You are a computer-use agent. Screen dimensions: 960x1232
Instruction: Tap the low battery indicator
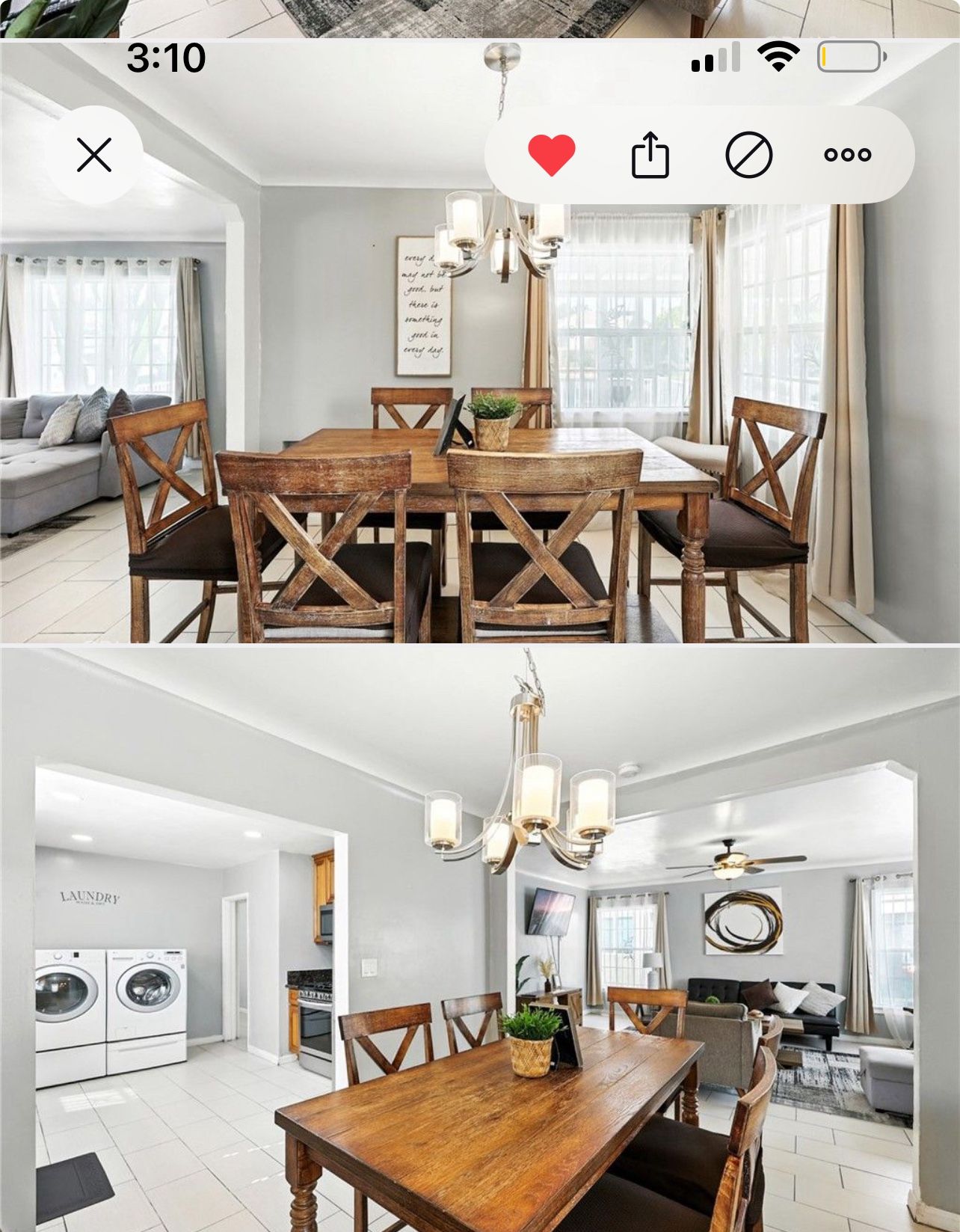point(849,57)
